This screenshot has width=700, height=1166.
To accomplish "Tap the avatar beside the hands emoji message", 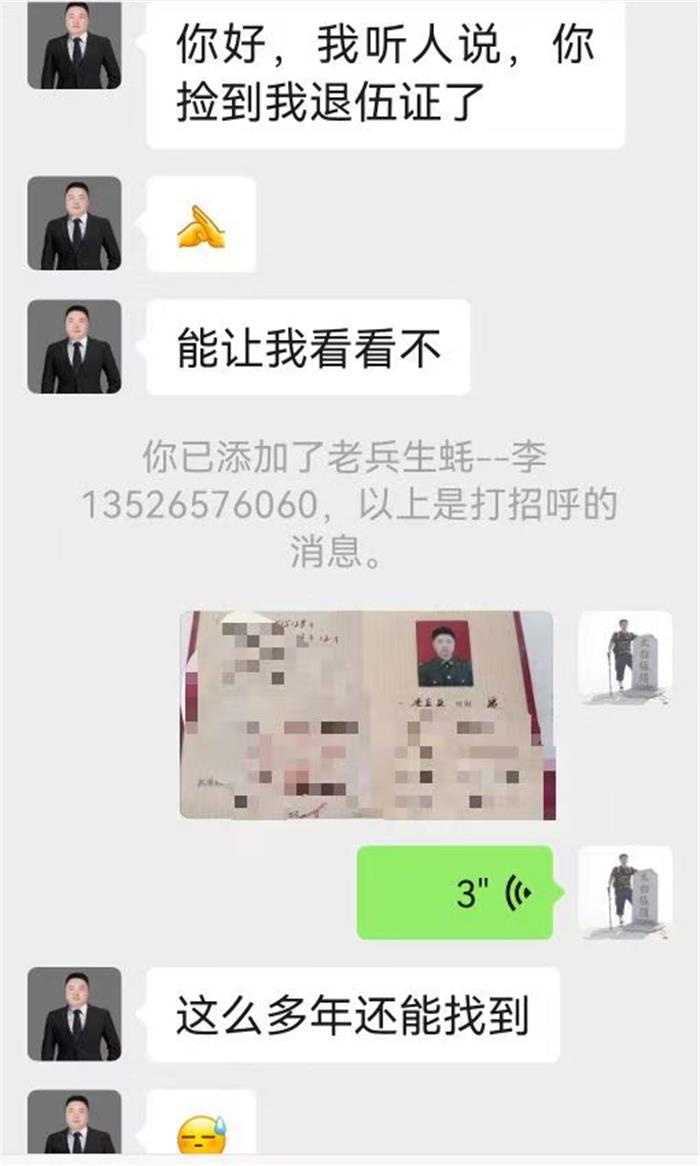I will click(74, 223).
